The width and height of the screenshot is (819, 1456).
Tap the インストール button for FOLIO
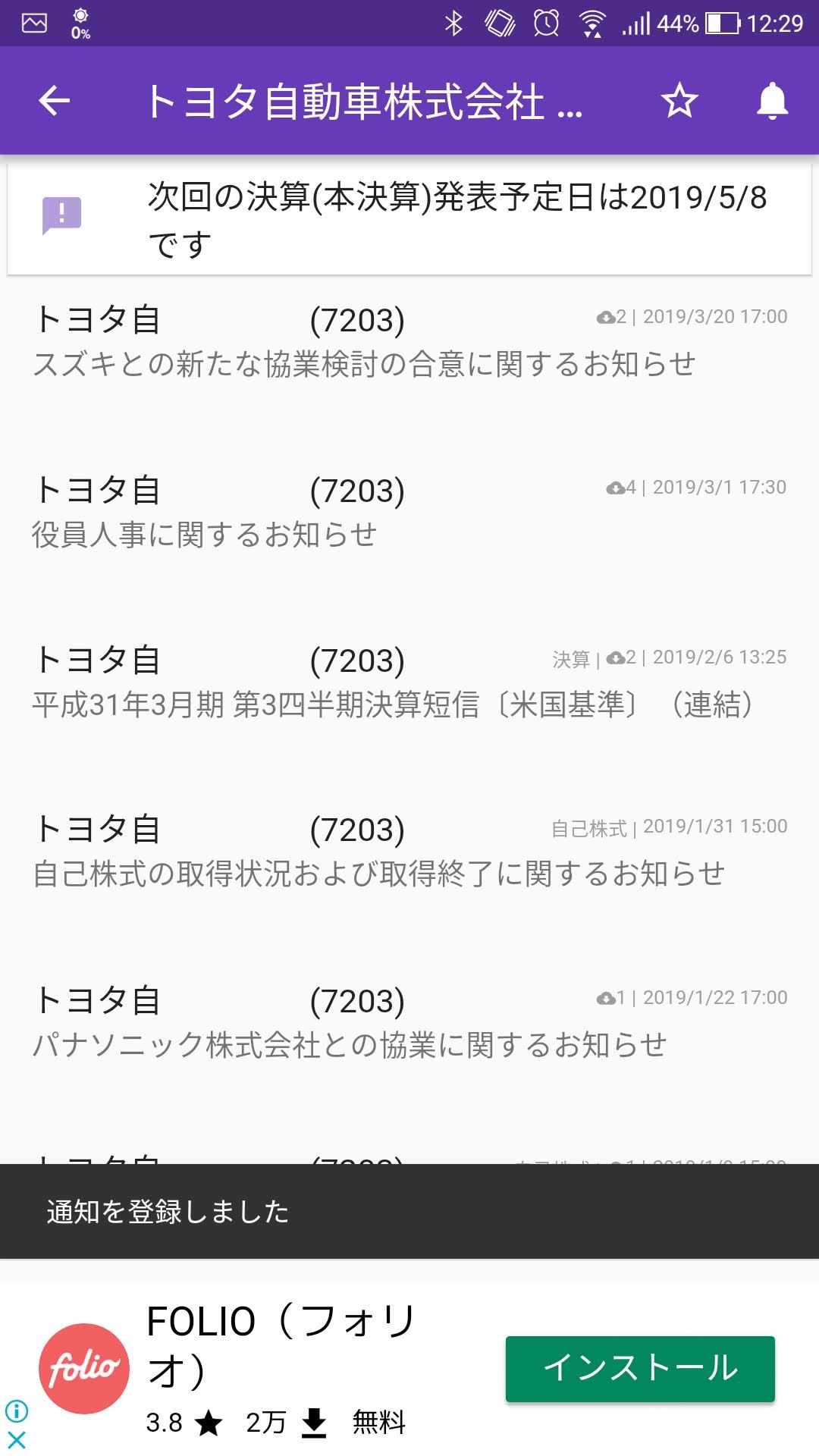pyautogui.click(x=640, y=1369)
